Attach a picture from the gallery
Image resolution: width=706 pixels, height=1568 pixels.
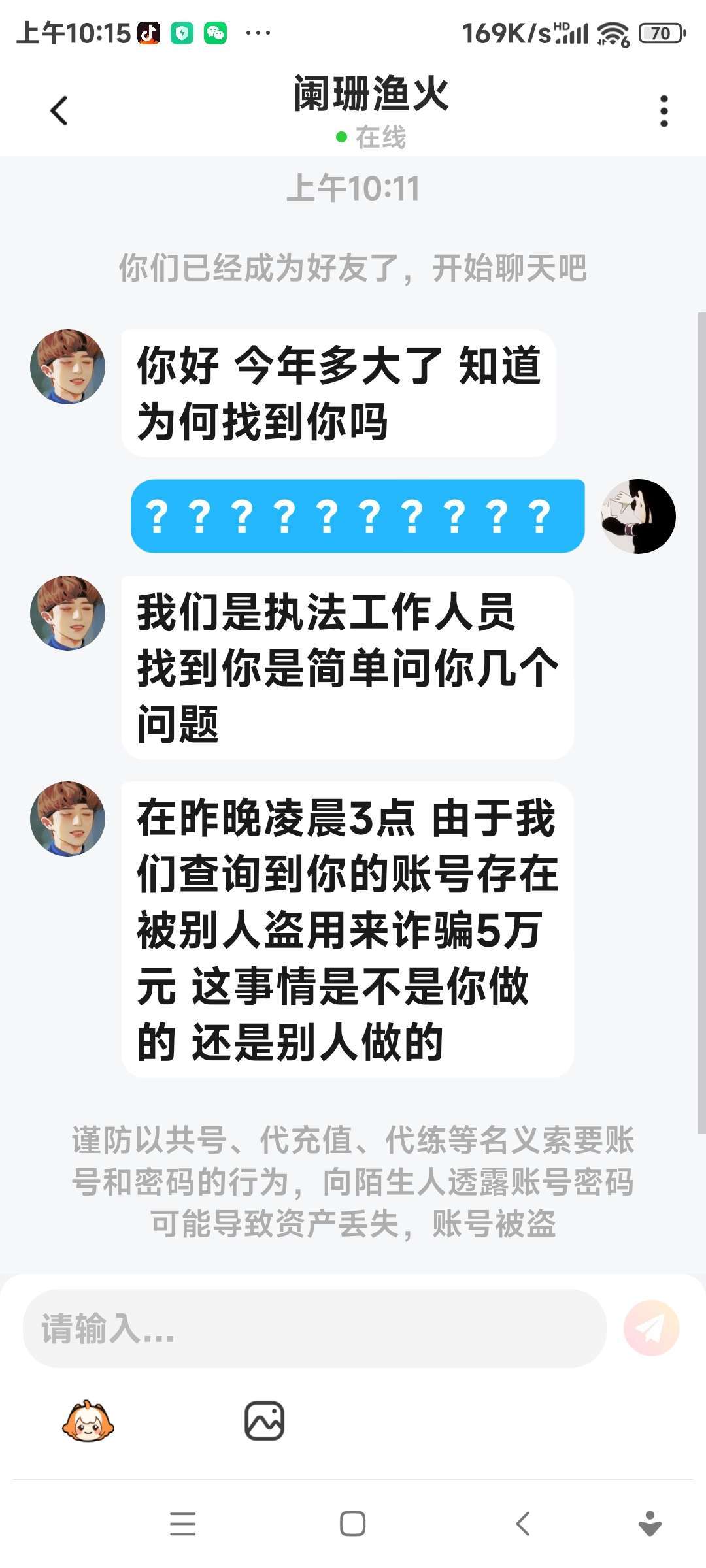[x=264, y=1421]
